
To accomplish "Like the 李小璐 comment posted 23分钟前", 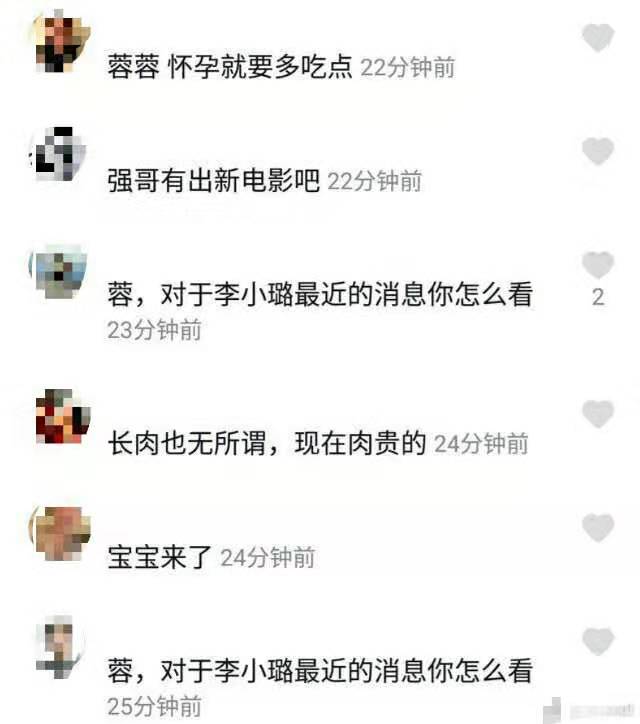I will pyautogui.click(x=598, y=265).
